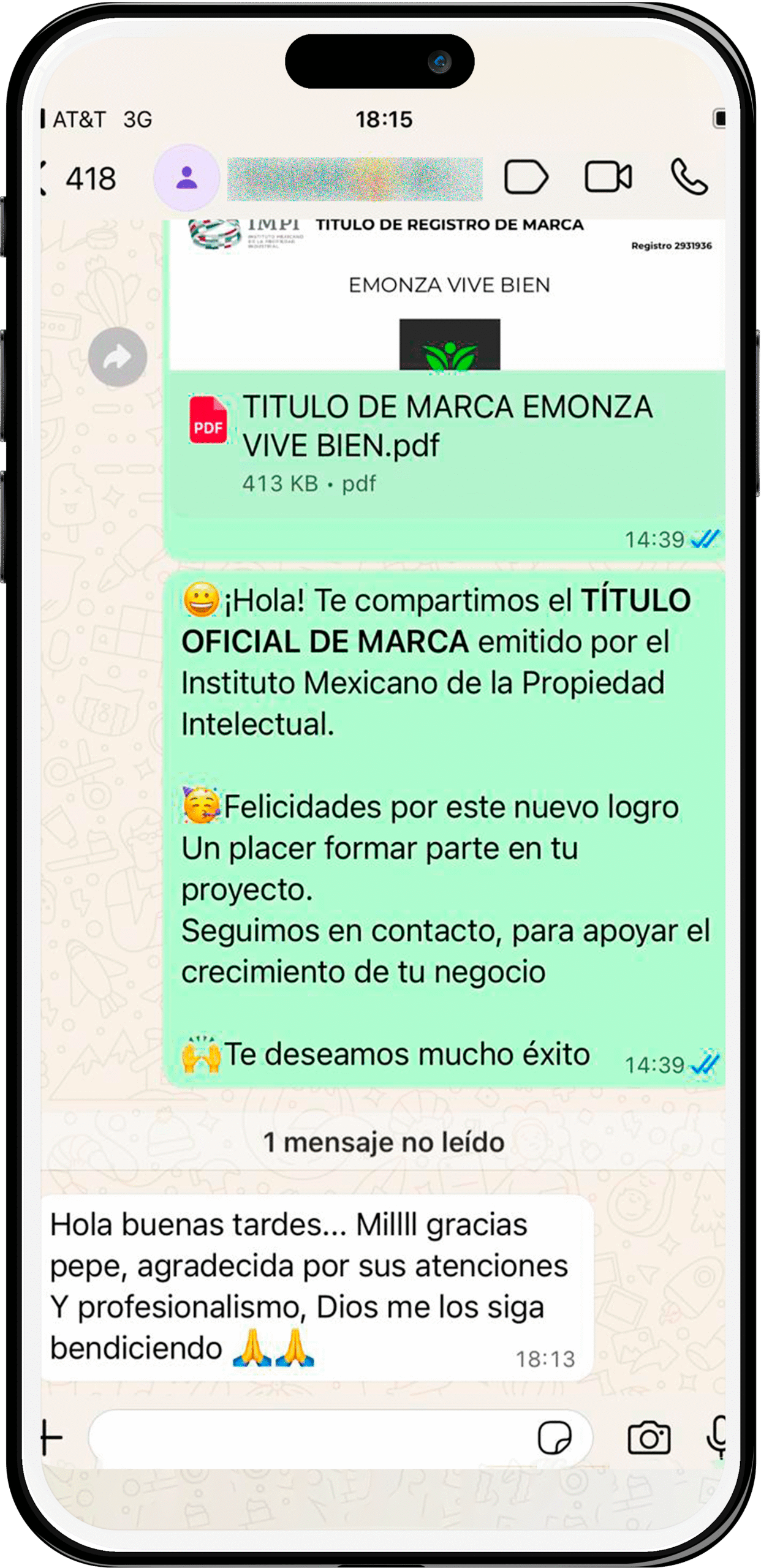Open the camera to take a photo
This screenshot has height=1568, width=761.
pos(649,1437)
